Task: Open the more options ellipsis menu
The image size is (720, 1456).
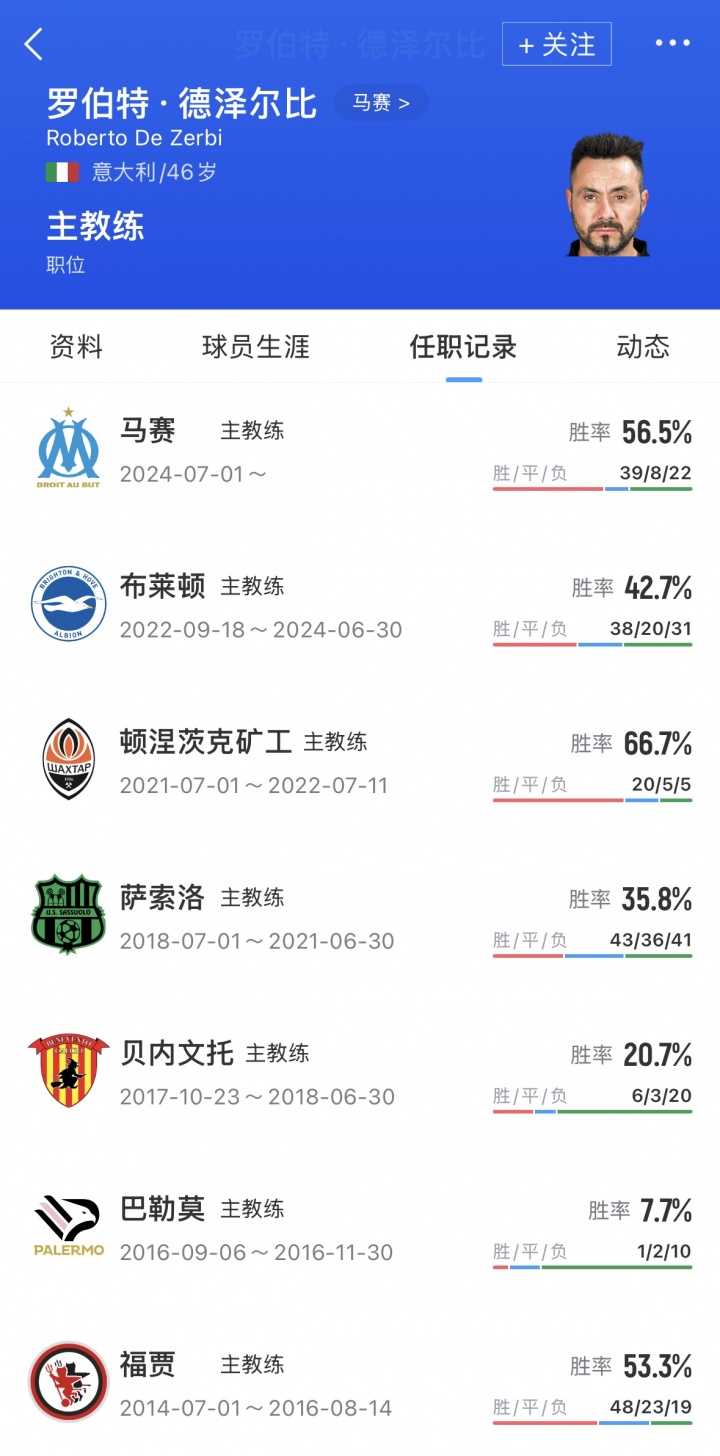Action: coord(672,42)
